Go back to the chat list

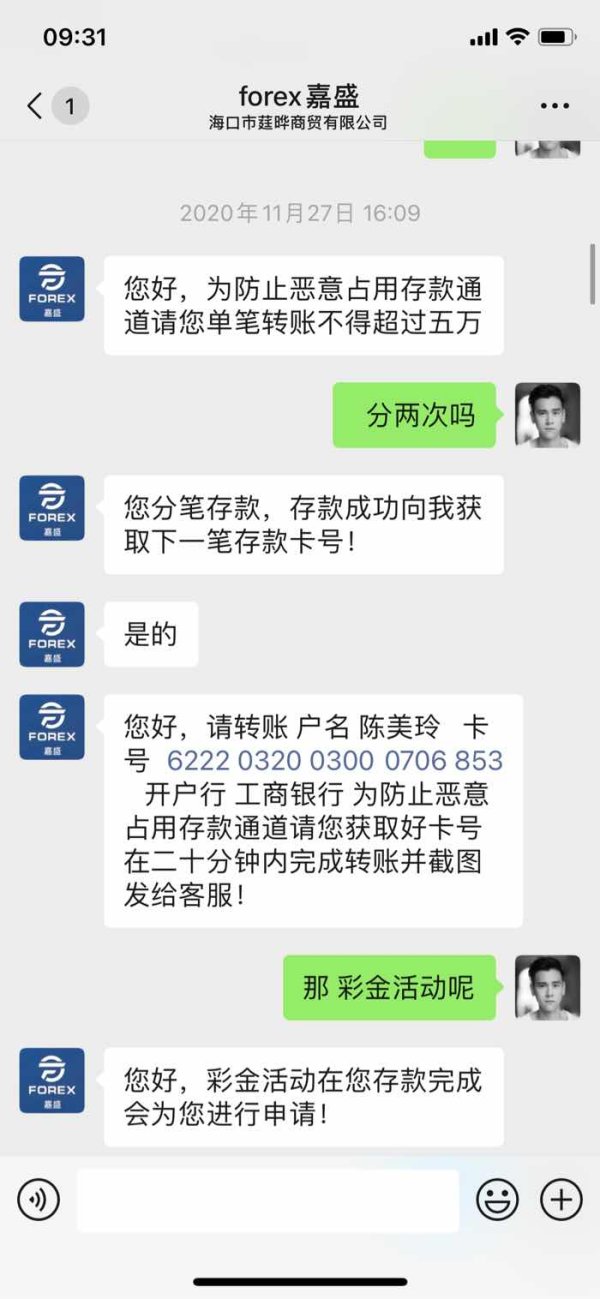(x=36, y=106)
